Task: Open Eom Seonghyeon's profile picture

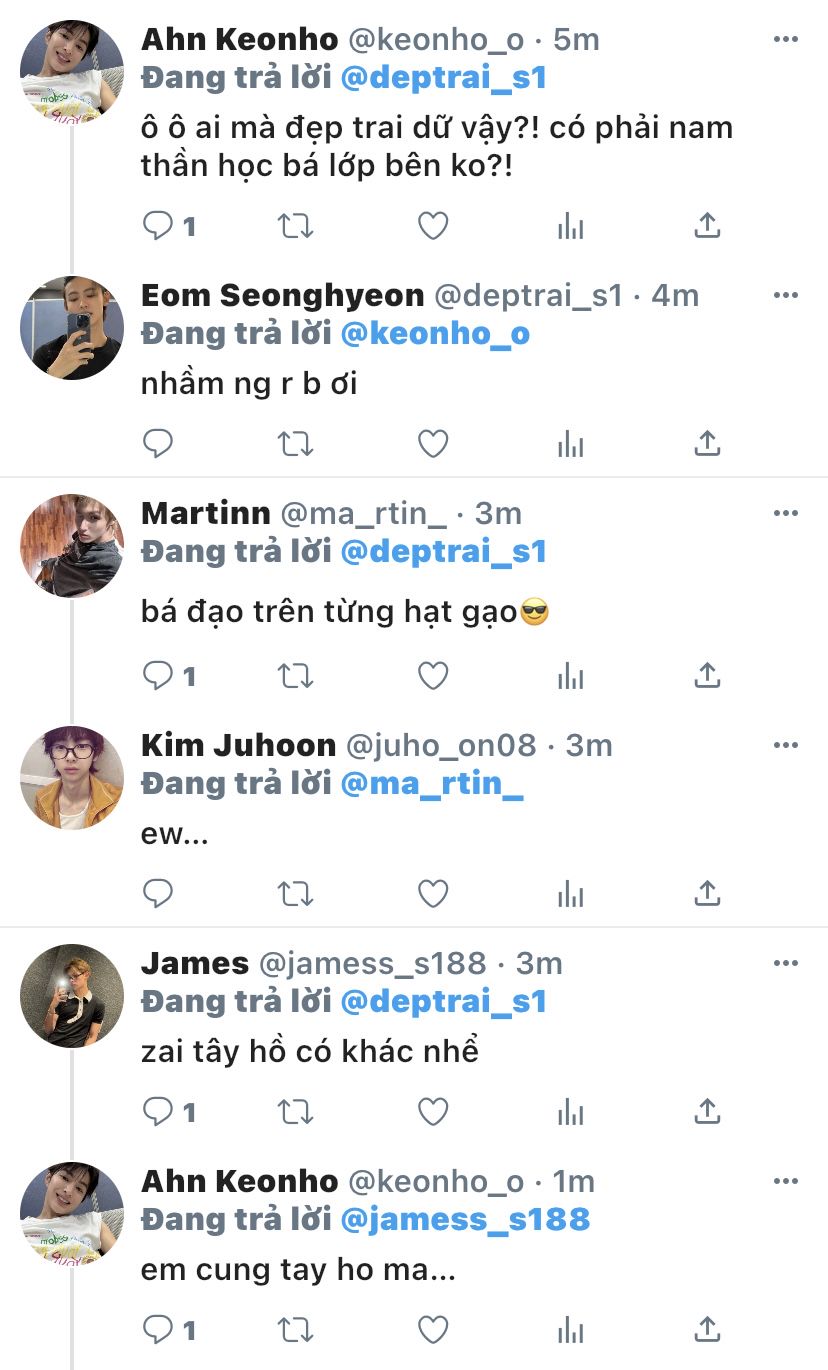Action: point(72,328)
